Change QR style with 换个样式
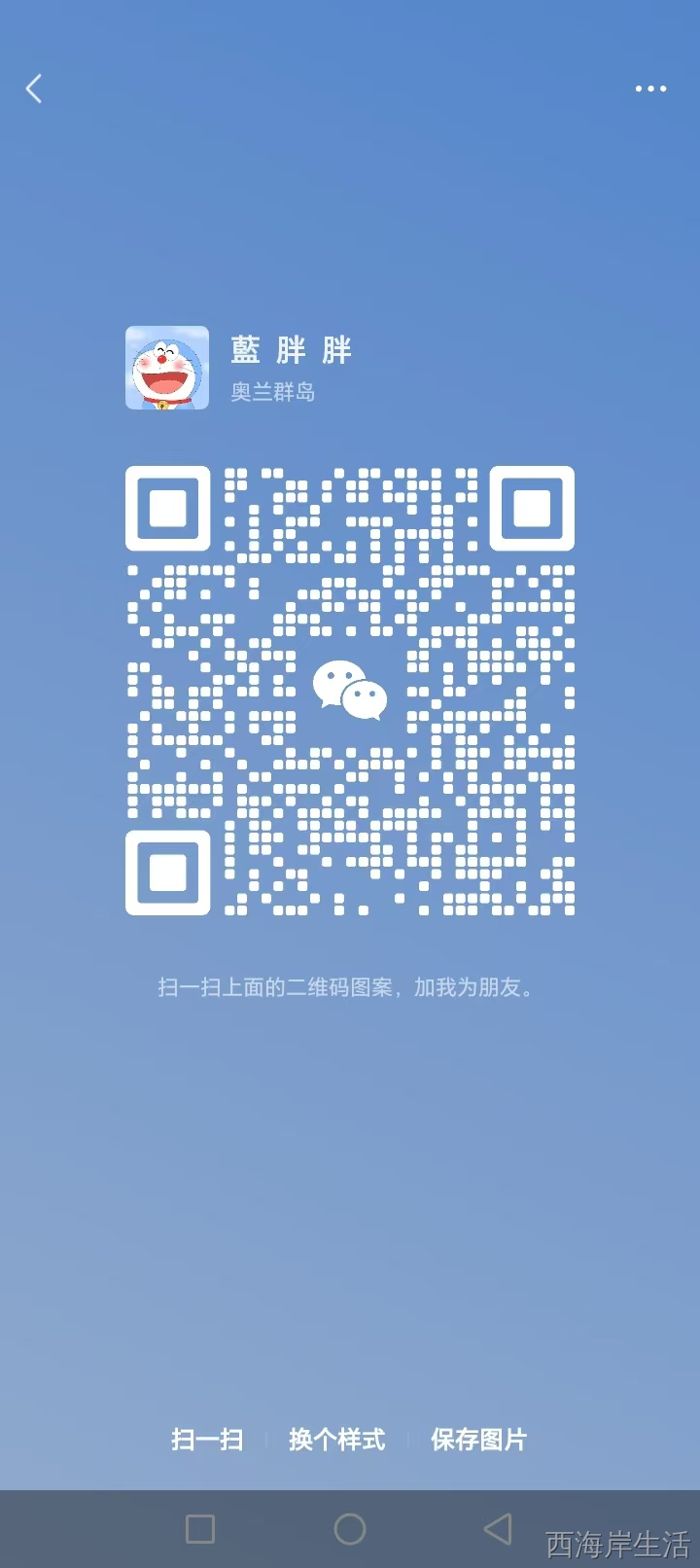700x1568 pixels. point(336,1440)
